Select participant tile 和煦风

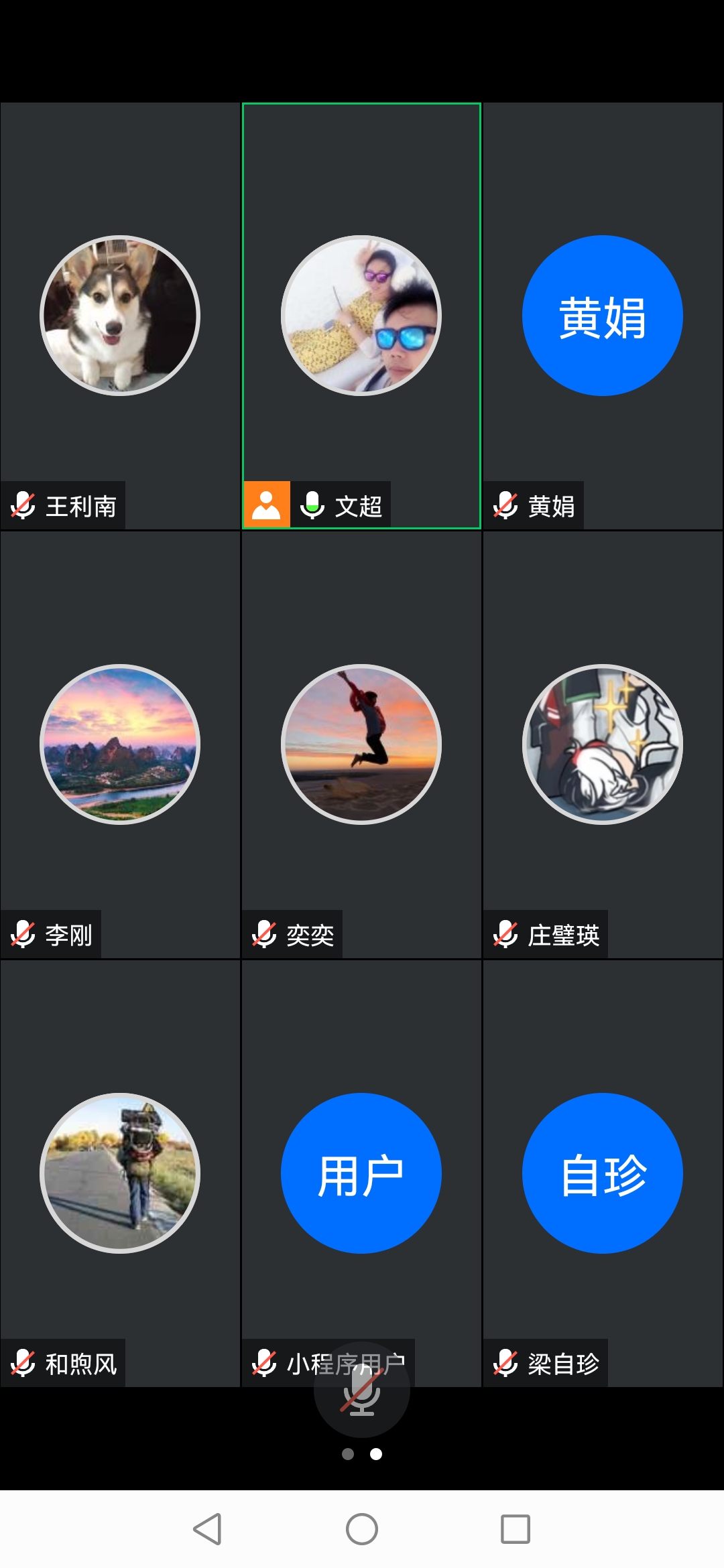pyautogui.click(x=120, y=1173)
